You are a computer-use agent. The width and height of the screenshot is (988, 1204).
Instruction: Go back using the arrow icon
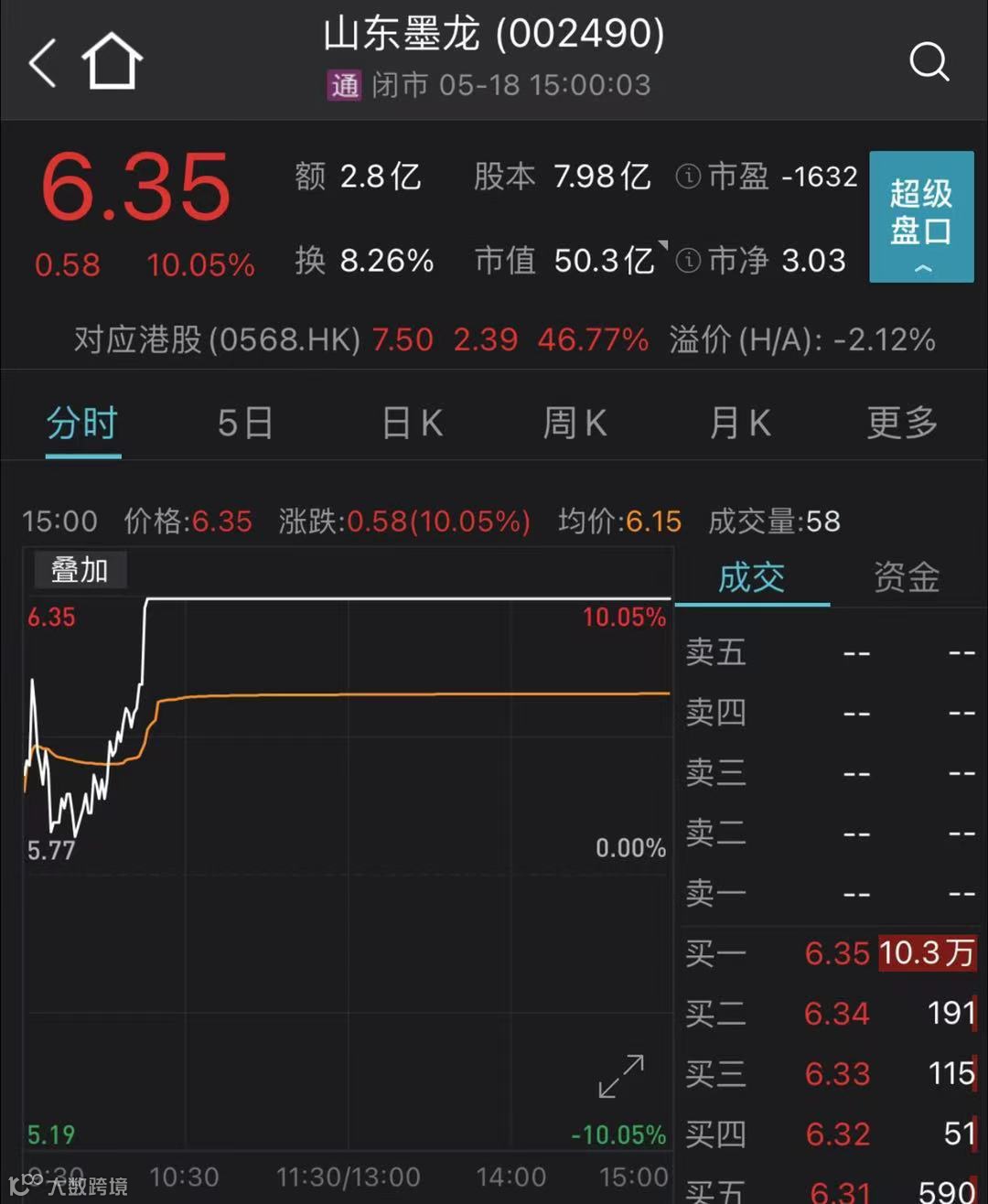(x=43, y=63)
